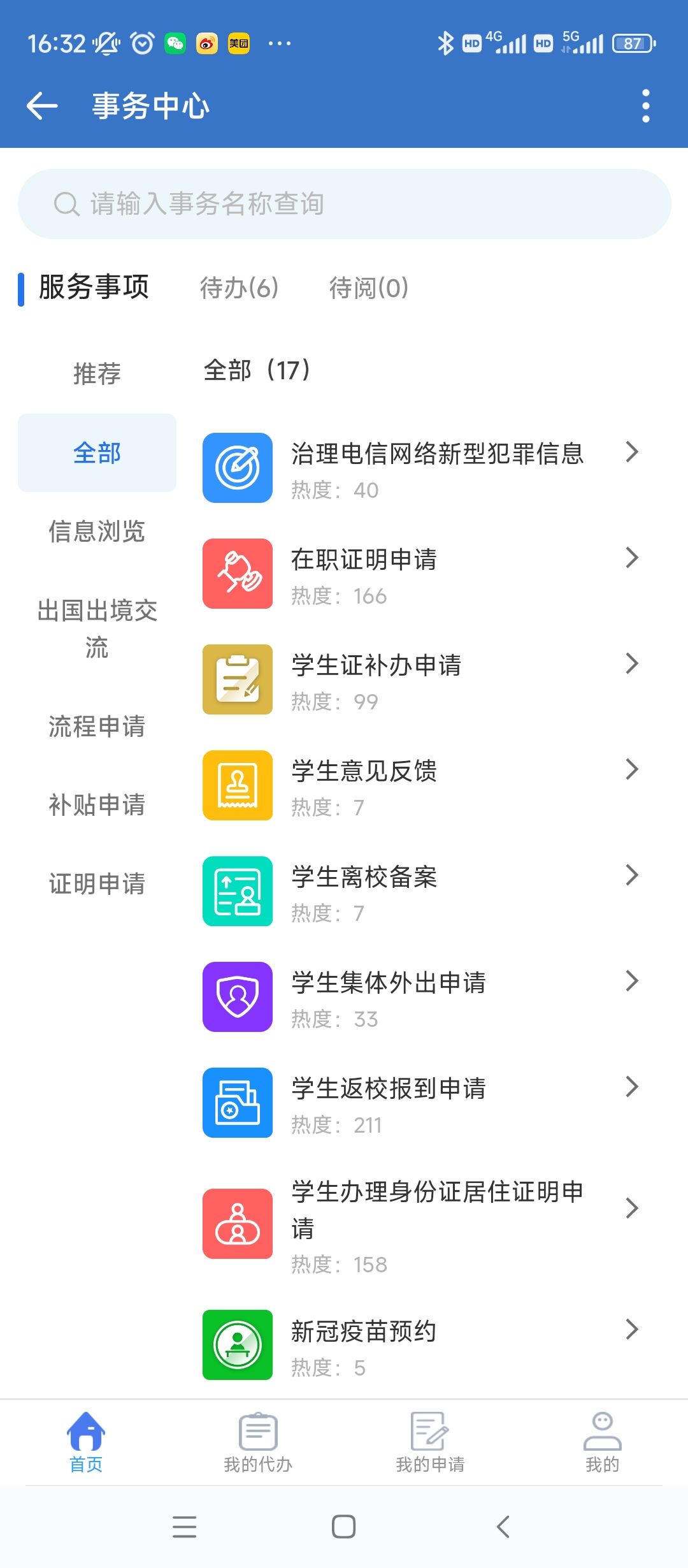Choose the 证明申请 category in sidebar
Image resolution: width=688 pixels, height=1568 pixels.
point(97,884)
